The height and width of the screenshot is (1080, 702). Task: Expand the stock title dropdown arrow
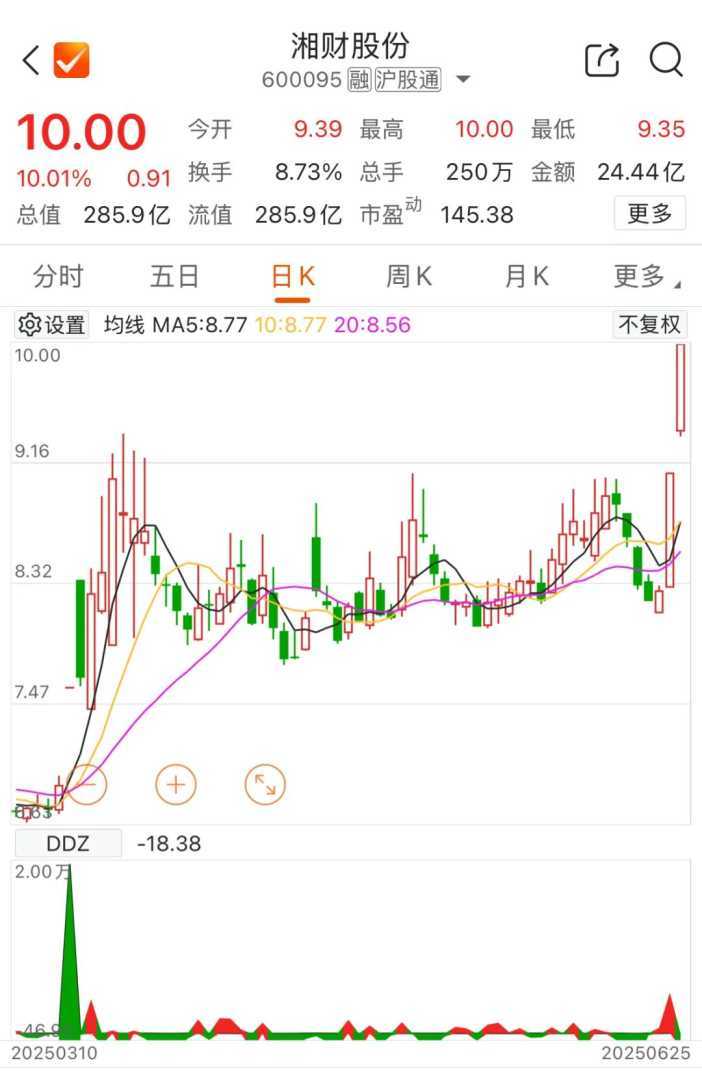[463, 80]
